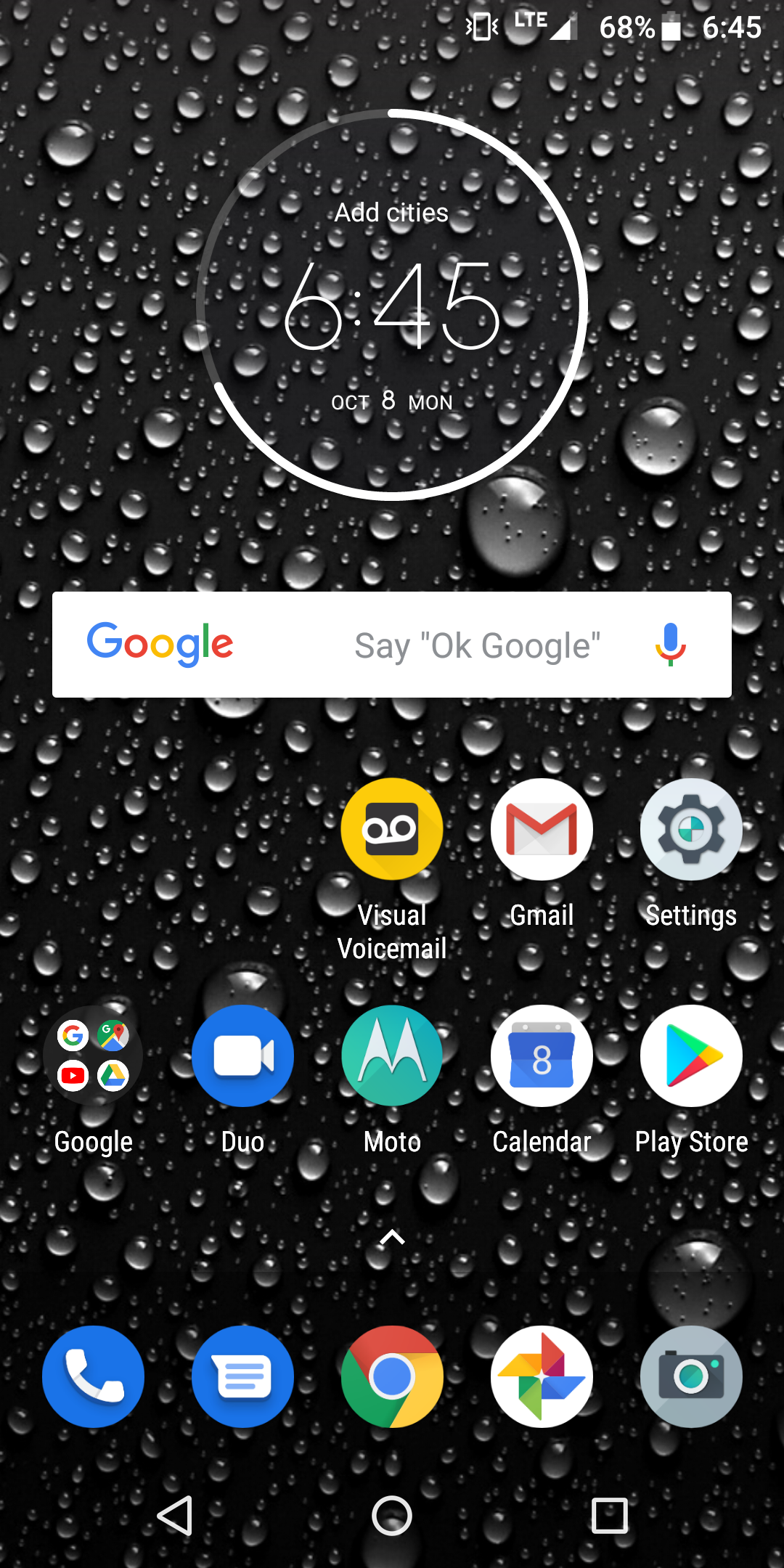
Task: Open the Google apps folder
Action: [93, 1056]
